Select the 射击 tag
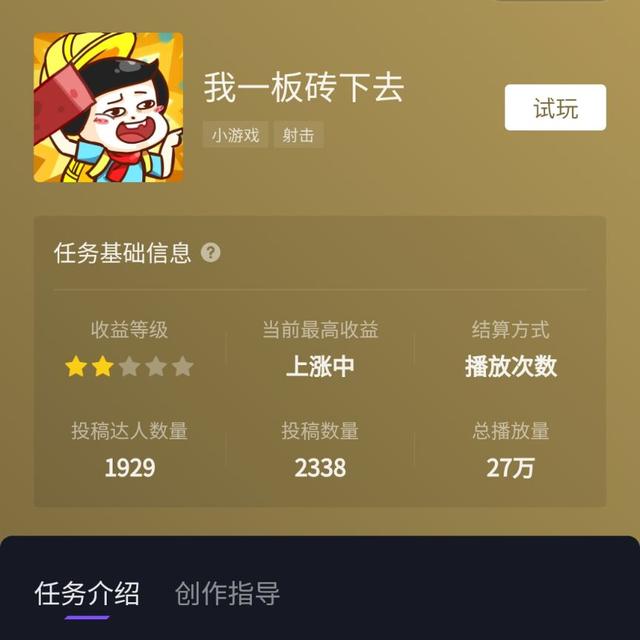Viewport: 640px width, 640px height. (x=298, y=135)
